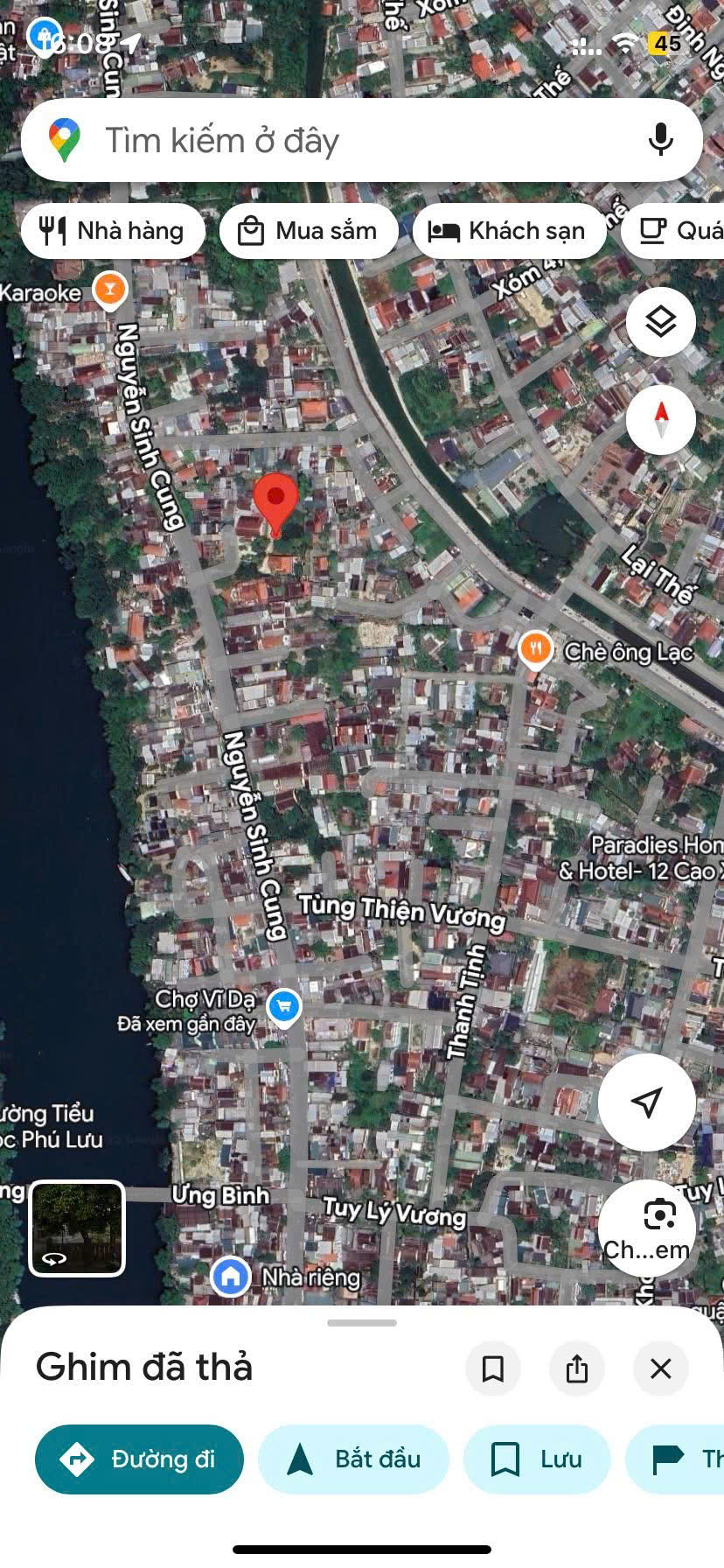Viewport: 724px width, 1568px height.
Task: Center map on my location
Action: 647,1102
